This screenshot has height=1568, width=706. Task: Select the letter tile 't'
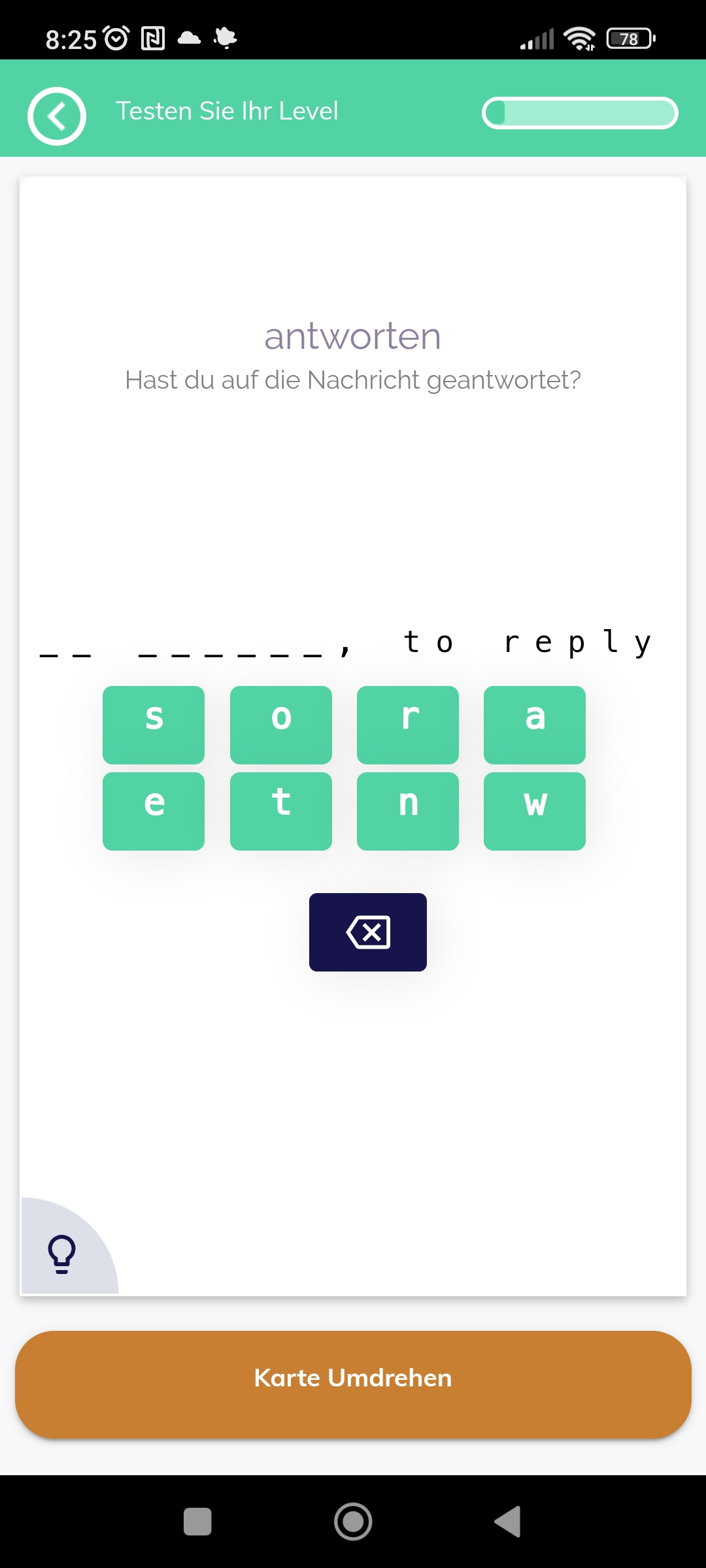pyautogui.click(x=281, y=811)
